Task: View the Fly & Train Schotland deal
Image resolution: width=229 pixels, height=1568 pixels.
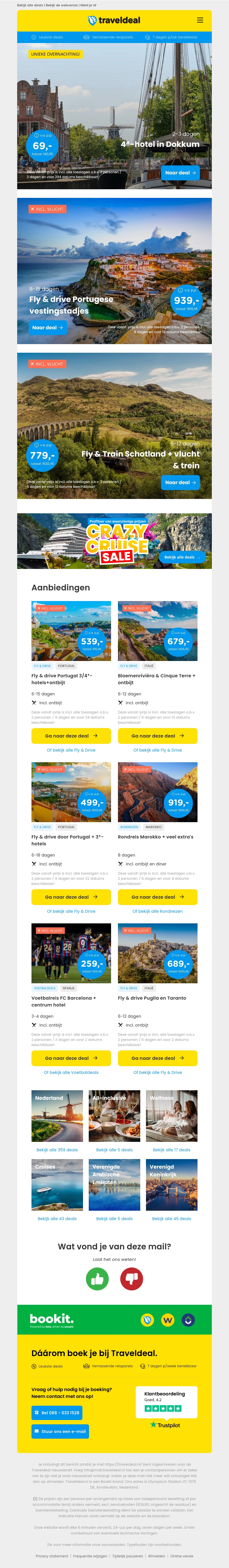Action: click(x=180, y=483)
